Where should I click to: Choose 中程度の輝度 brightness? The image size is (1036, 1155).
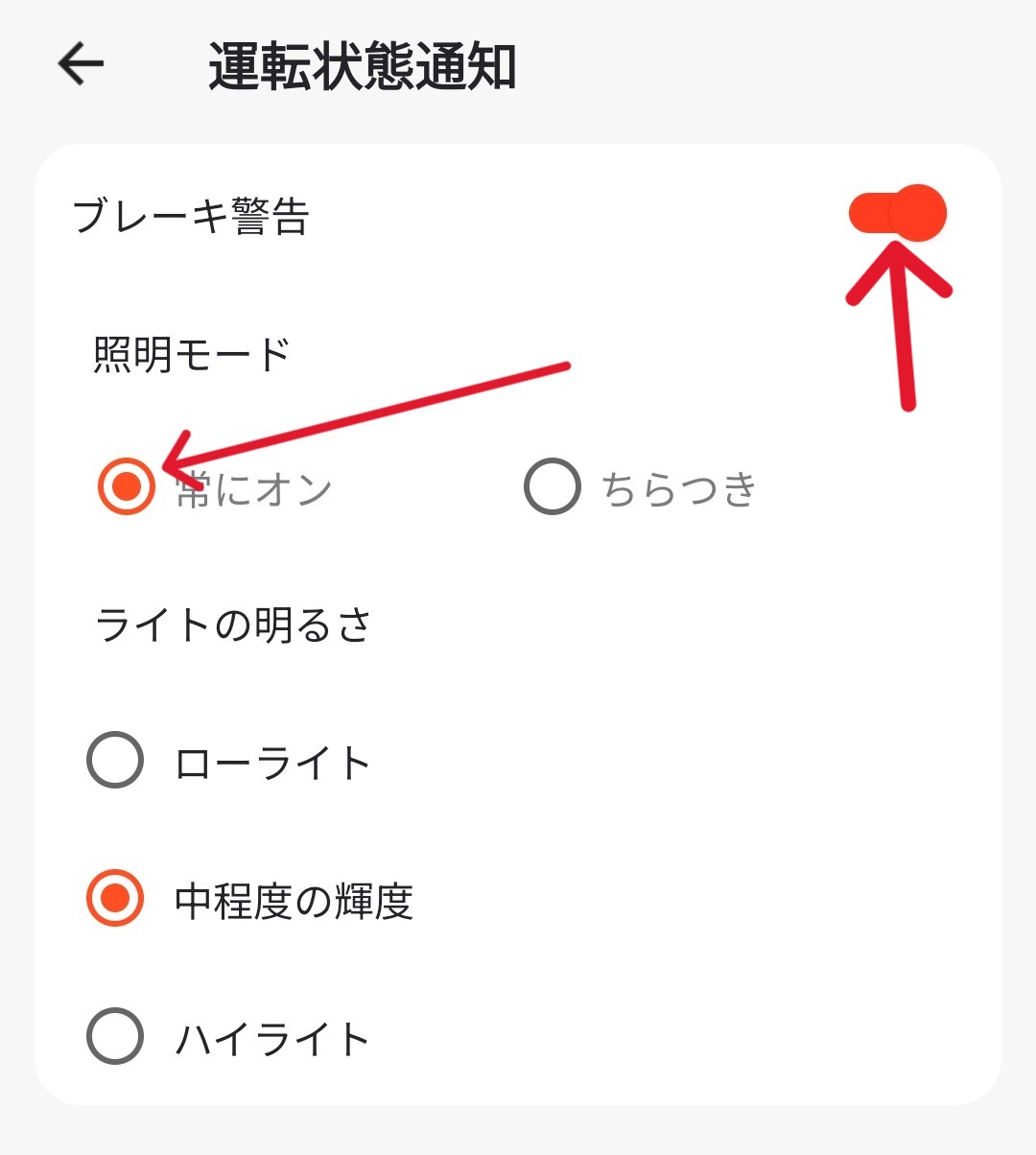tap(115, 899)
